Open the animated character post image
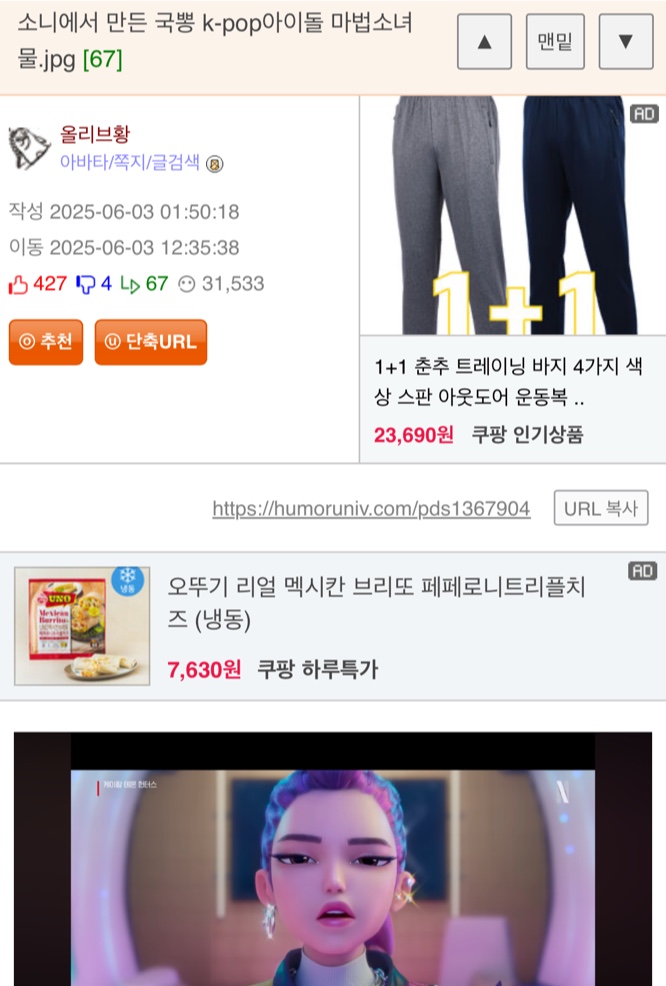 pos(333,859)
